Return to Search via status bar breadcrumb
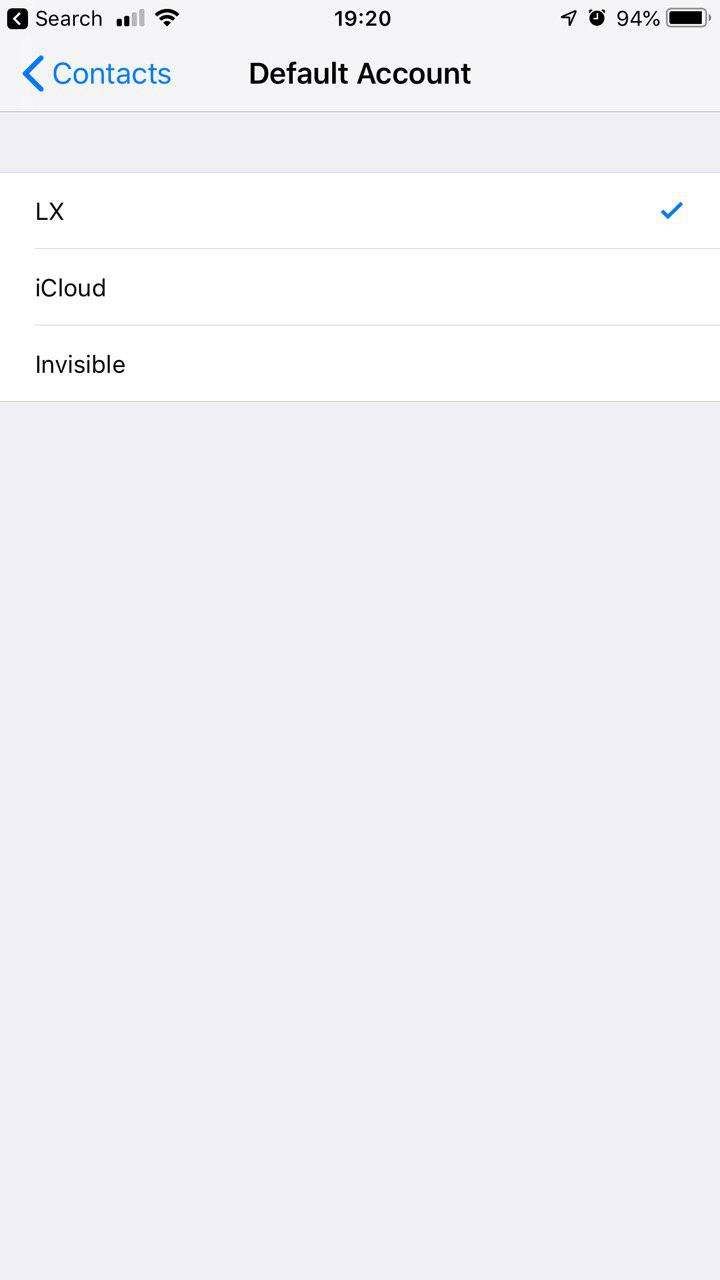The width and height of the screenshot is (720, 1280). pos(55,18)
